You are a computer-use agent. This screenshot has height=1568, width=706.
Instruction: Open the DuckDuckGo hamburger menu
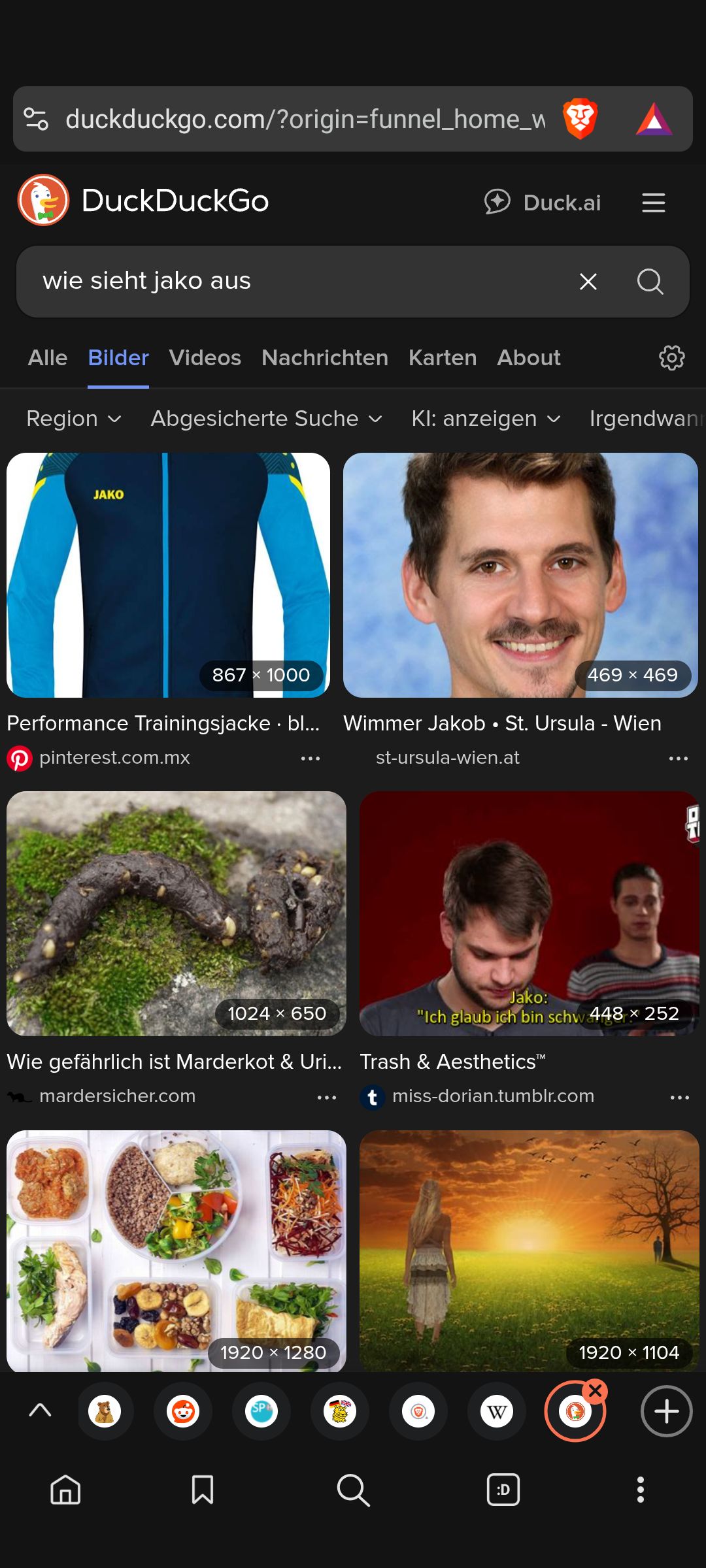(x=653, y=203)
